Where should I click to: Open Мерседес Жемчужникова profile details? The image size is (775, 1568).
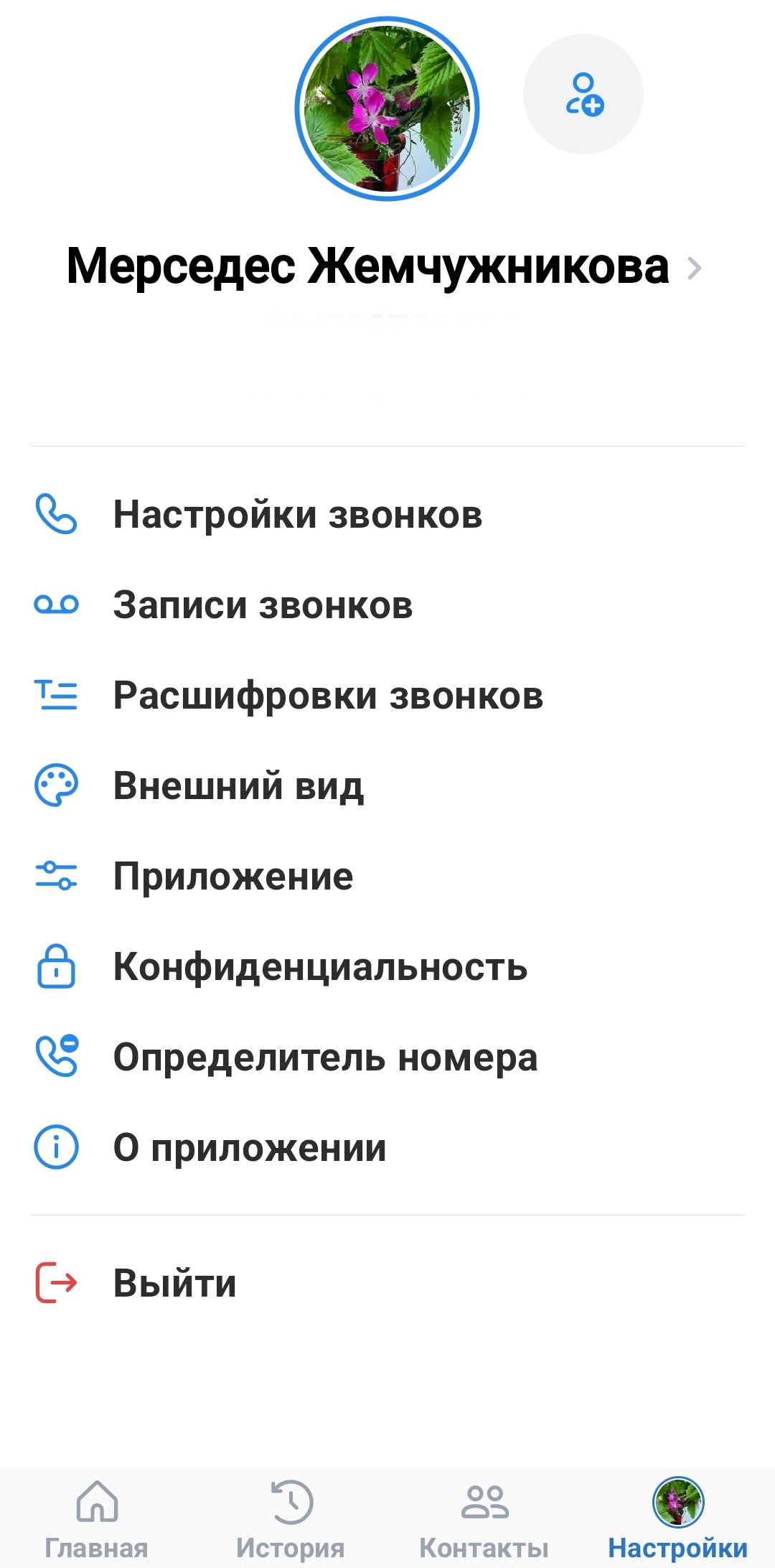point(384,267)
